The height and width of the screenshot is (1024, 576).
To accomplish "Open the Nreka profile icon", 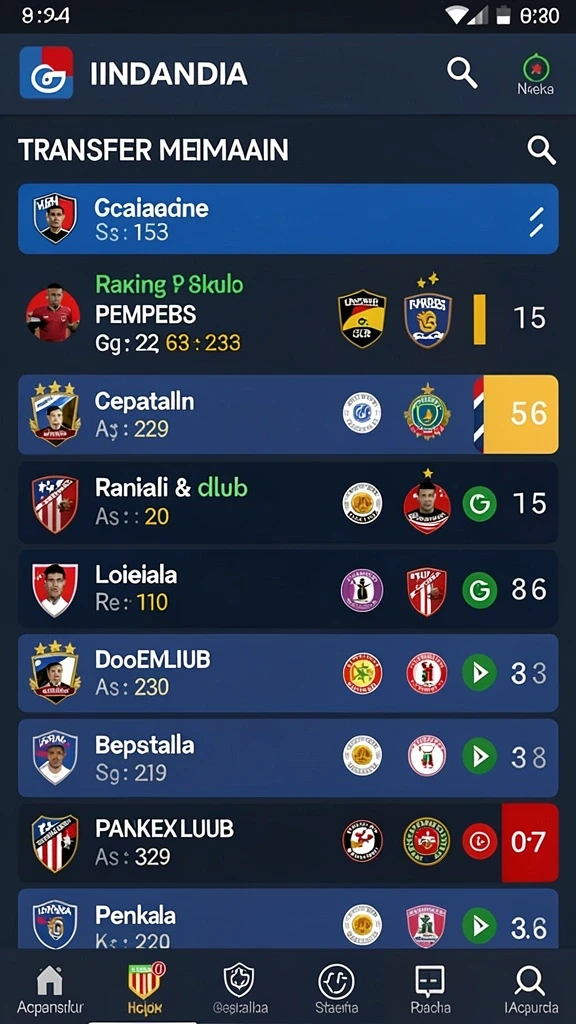I will [536, 74].
